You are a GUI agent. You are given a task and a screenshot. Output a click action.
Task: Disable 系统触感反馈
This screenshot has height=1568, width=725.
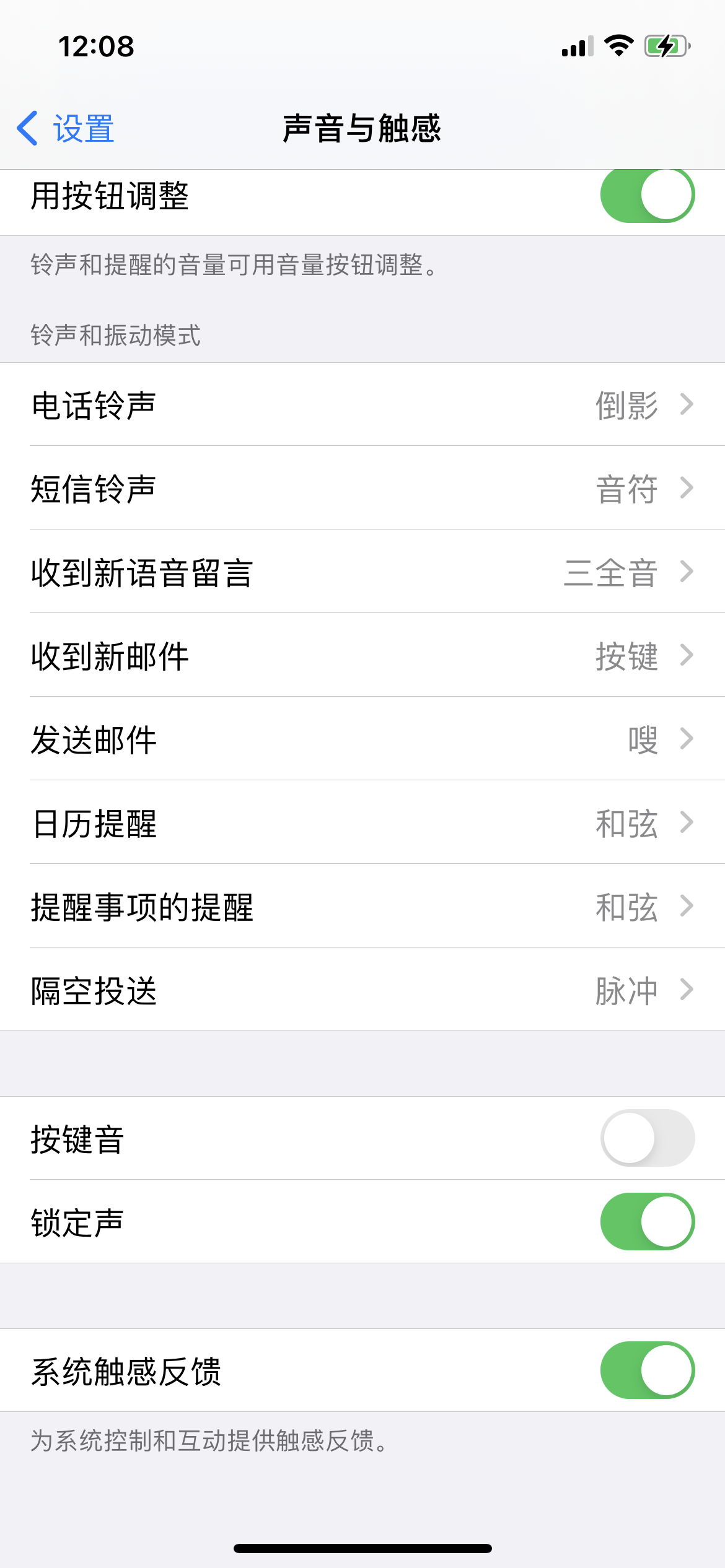647,1370
